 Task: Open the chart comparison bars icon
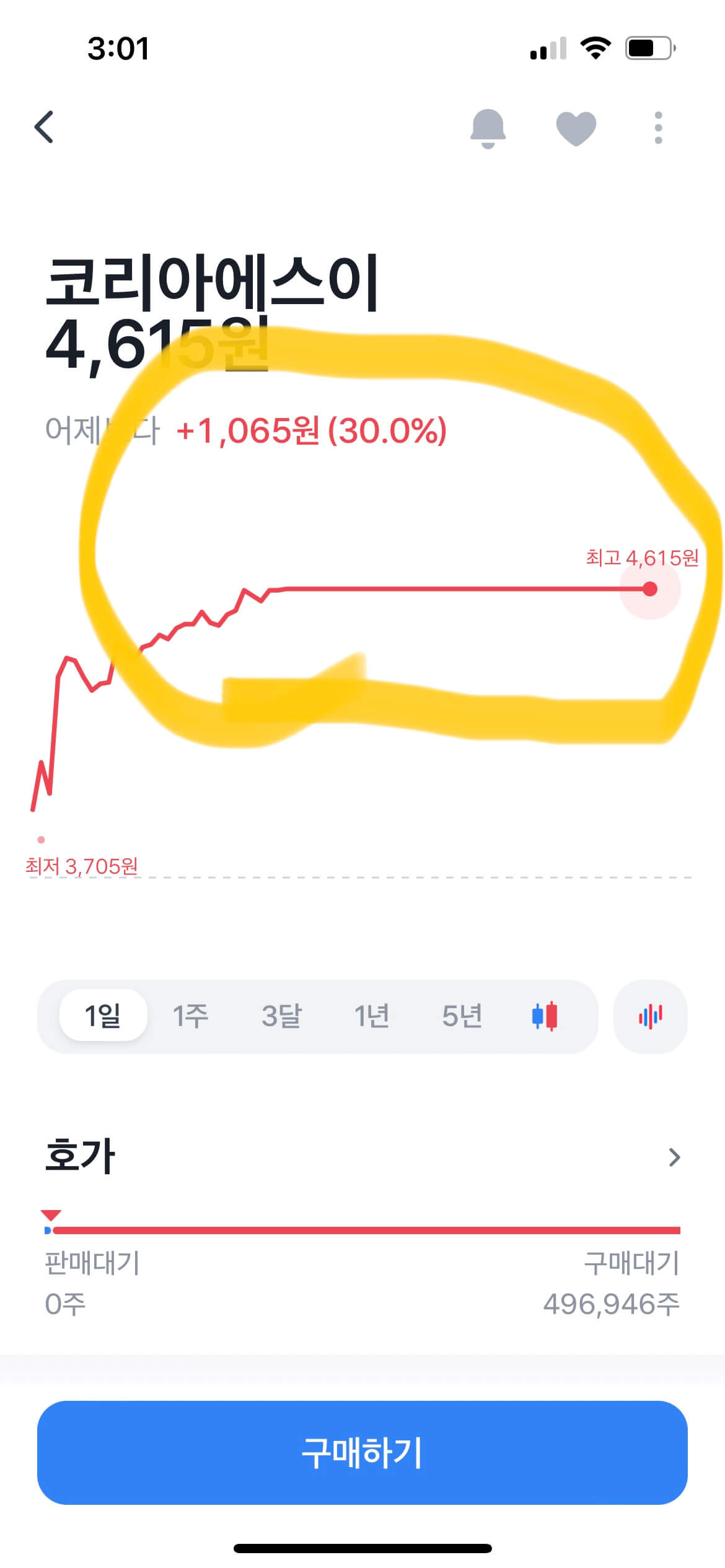coord(650,1016)
